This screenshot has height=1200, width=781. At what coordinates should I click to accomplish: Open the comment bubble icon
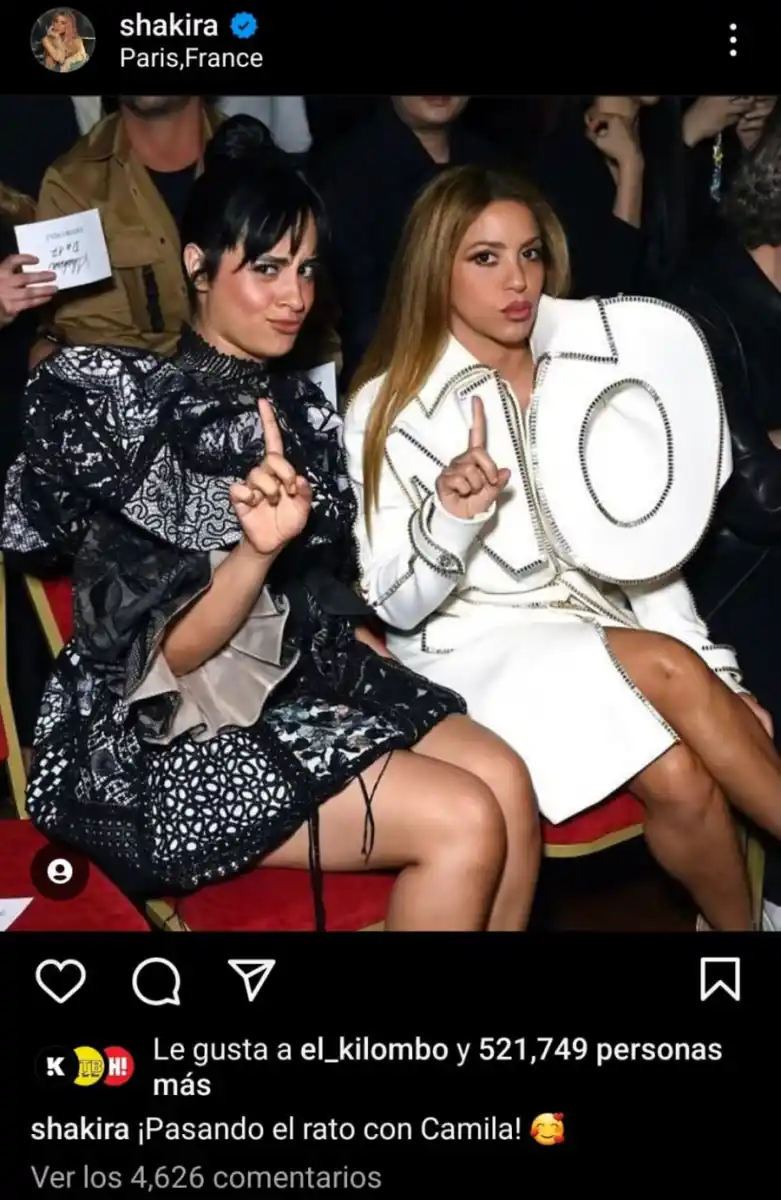coord(156,981)
